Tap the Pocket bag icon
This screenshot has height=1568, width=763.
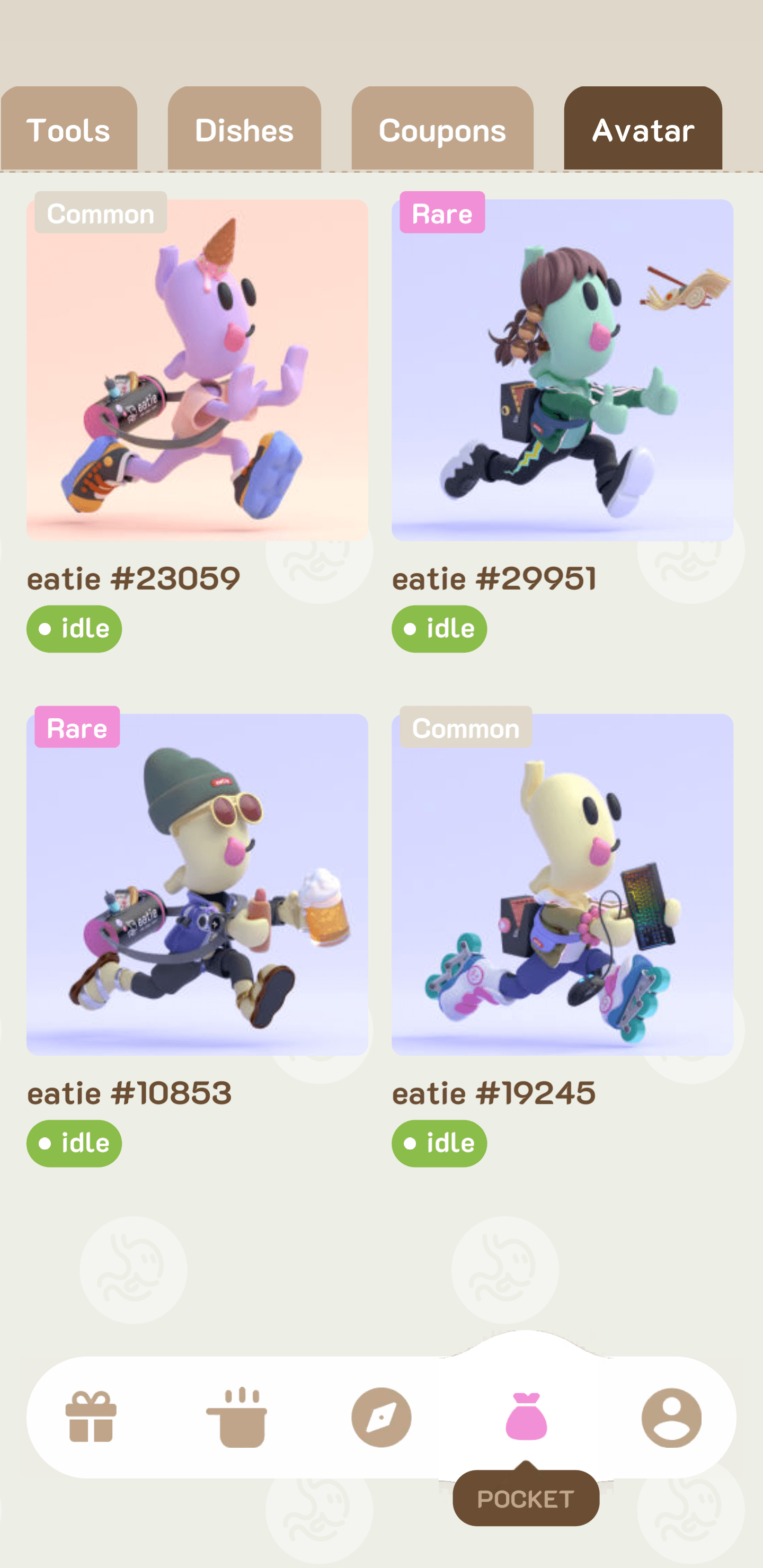point(526,1416)
